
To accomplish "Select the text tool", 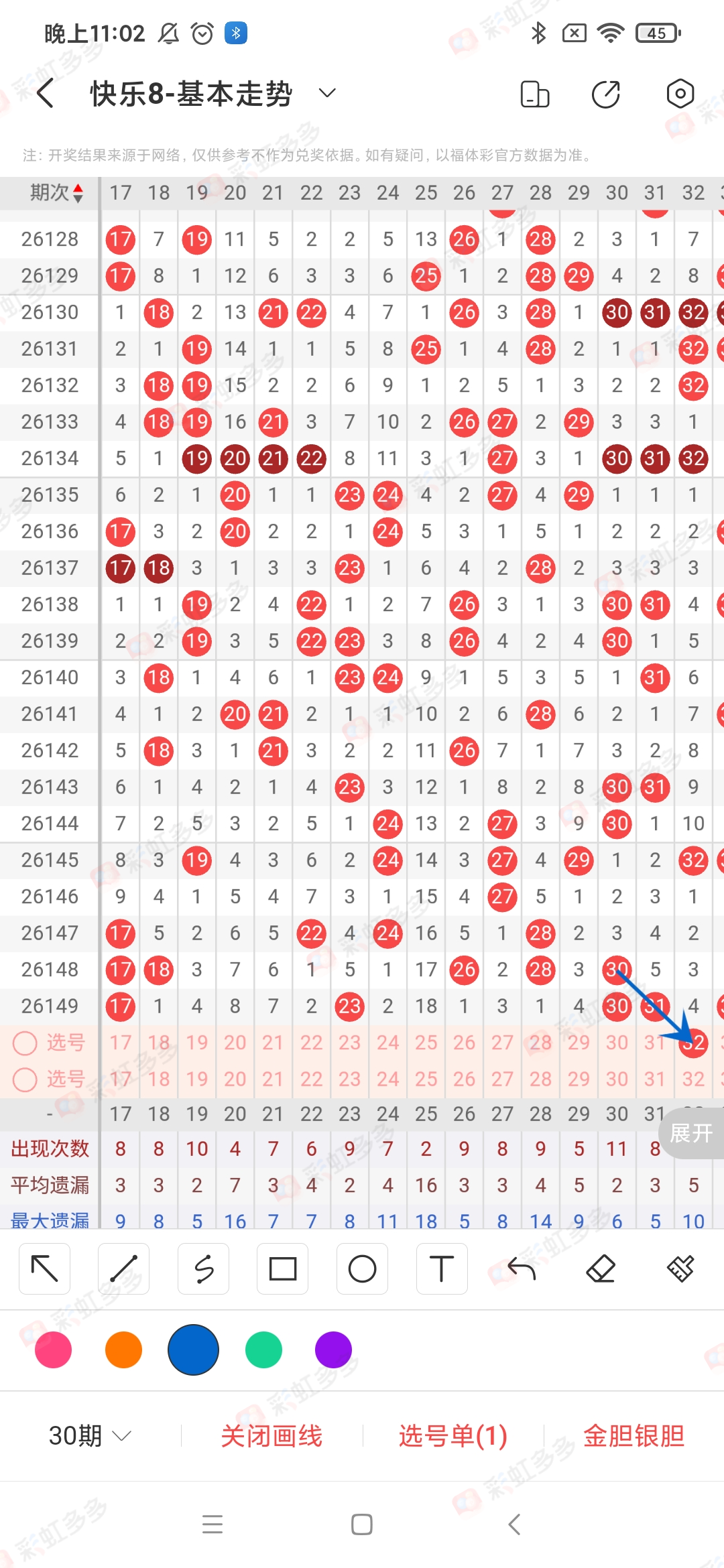I will pyautogui.click(x=442, y=1268).
